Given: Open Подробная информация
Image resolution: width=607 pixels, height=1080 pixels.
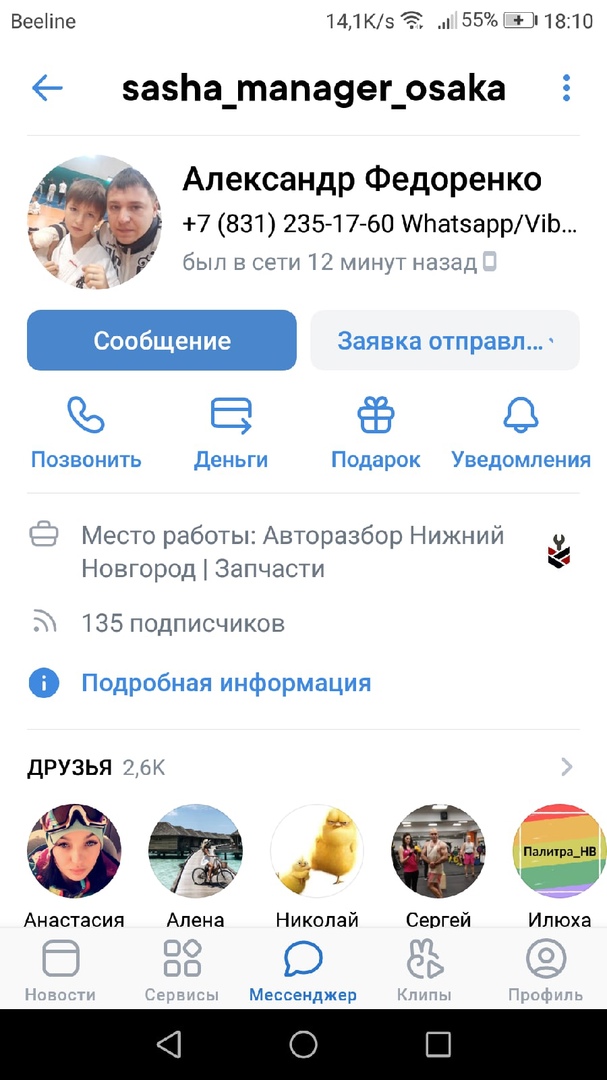Looking at the screenshot, I should [226, 684].
